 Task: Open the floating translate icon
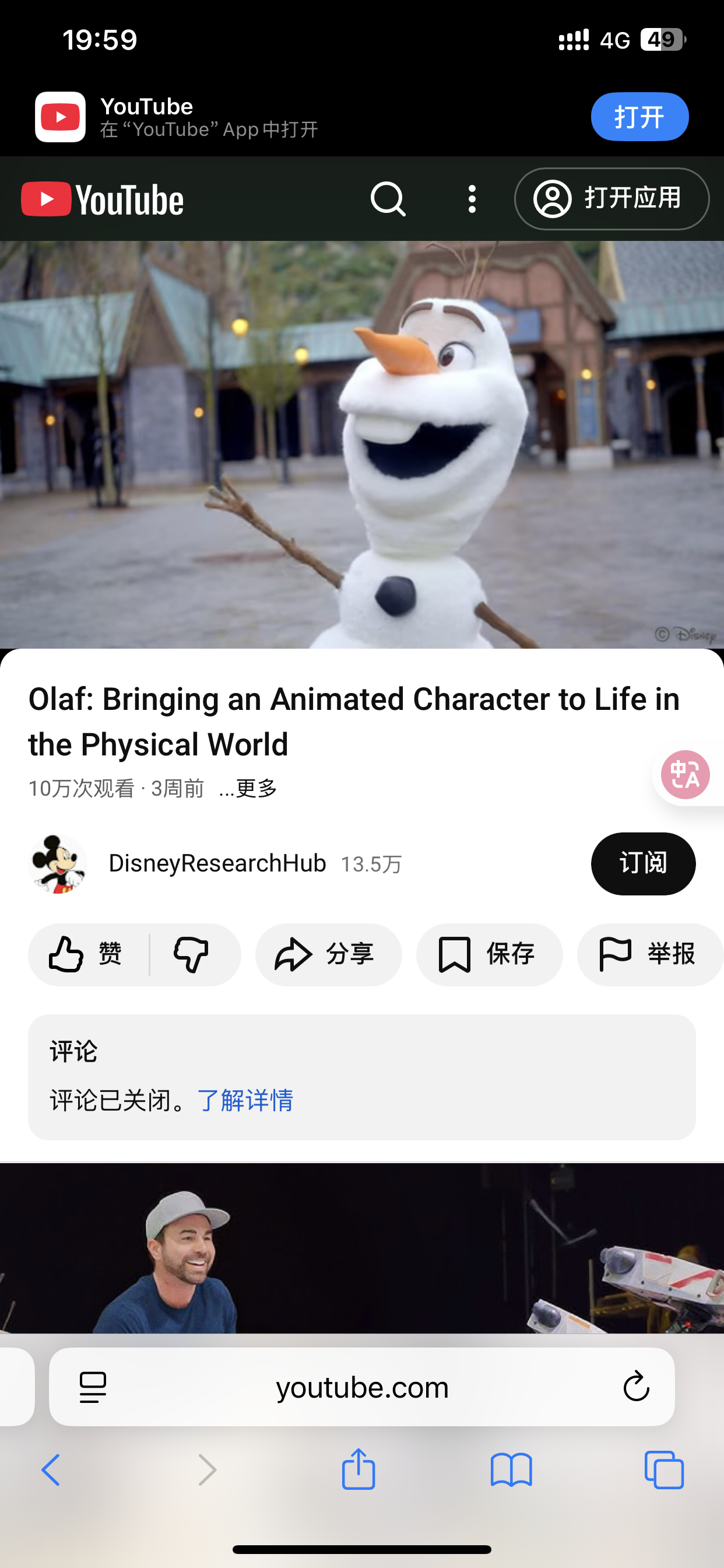click(x=686, y=774)
